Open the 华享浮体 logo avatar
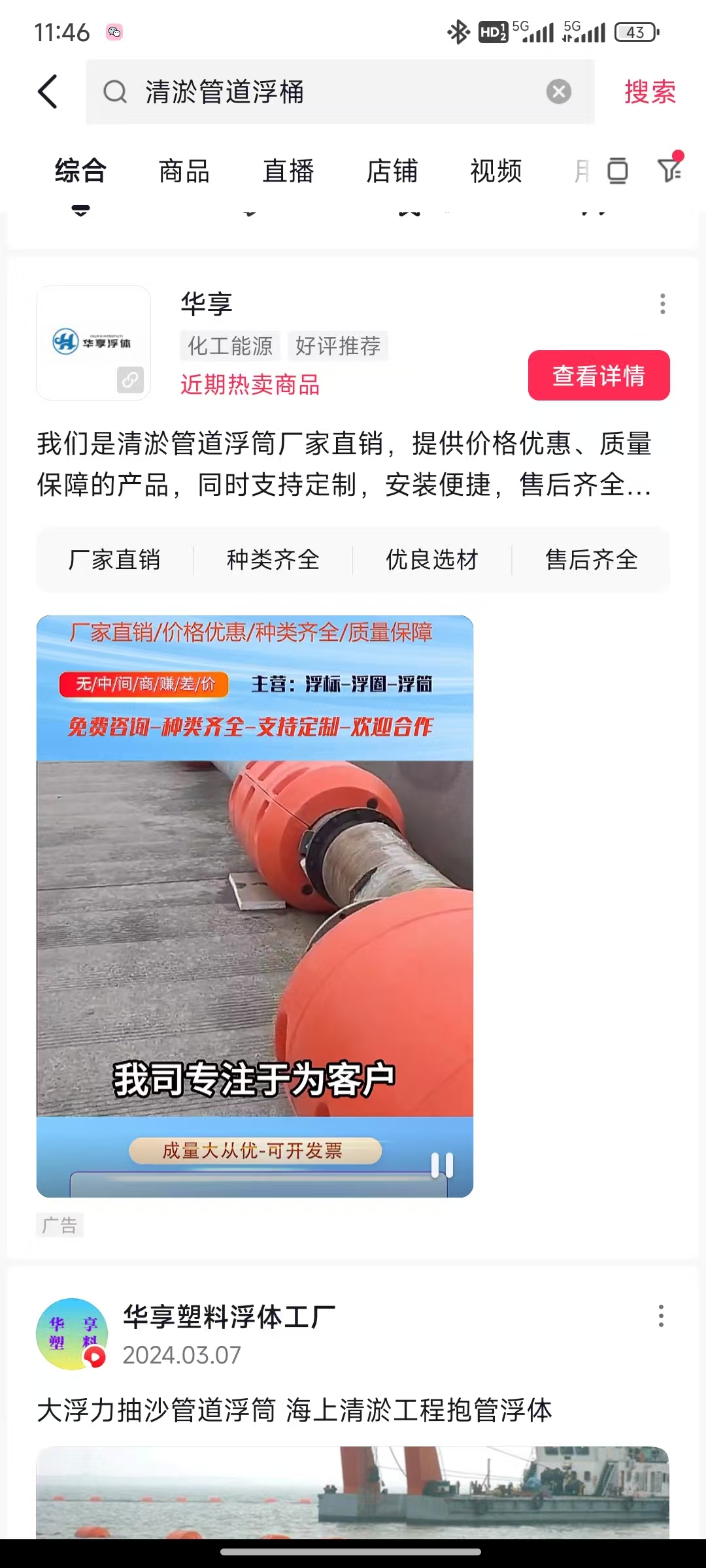The image size is (706, 1568). [93, 343]
